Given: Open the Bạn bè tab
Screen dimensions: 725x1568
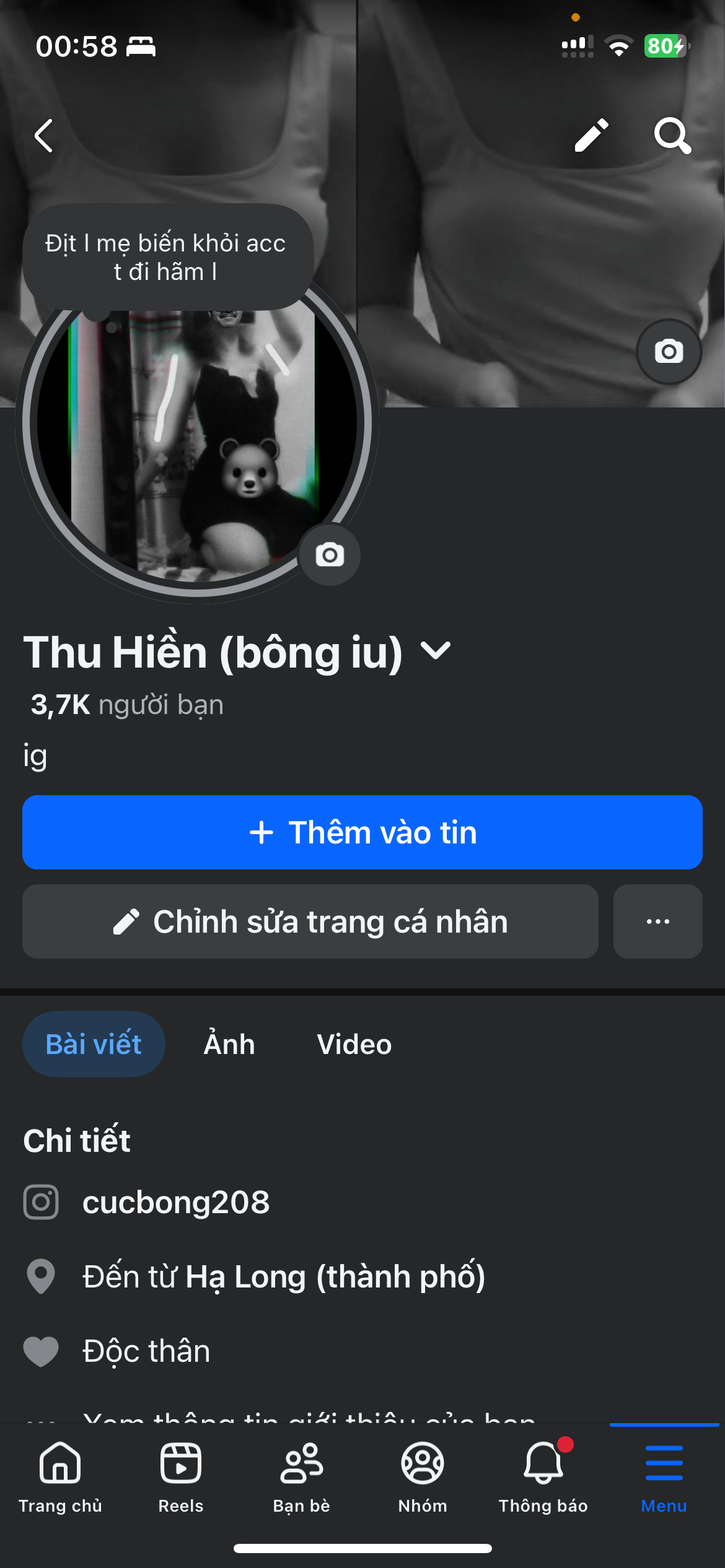Looking at the screenshot, I should [x=302, y=1478].
